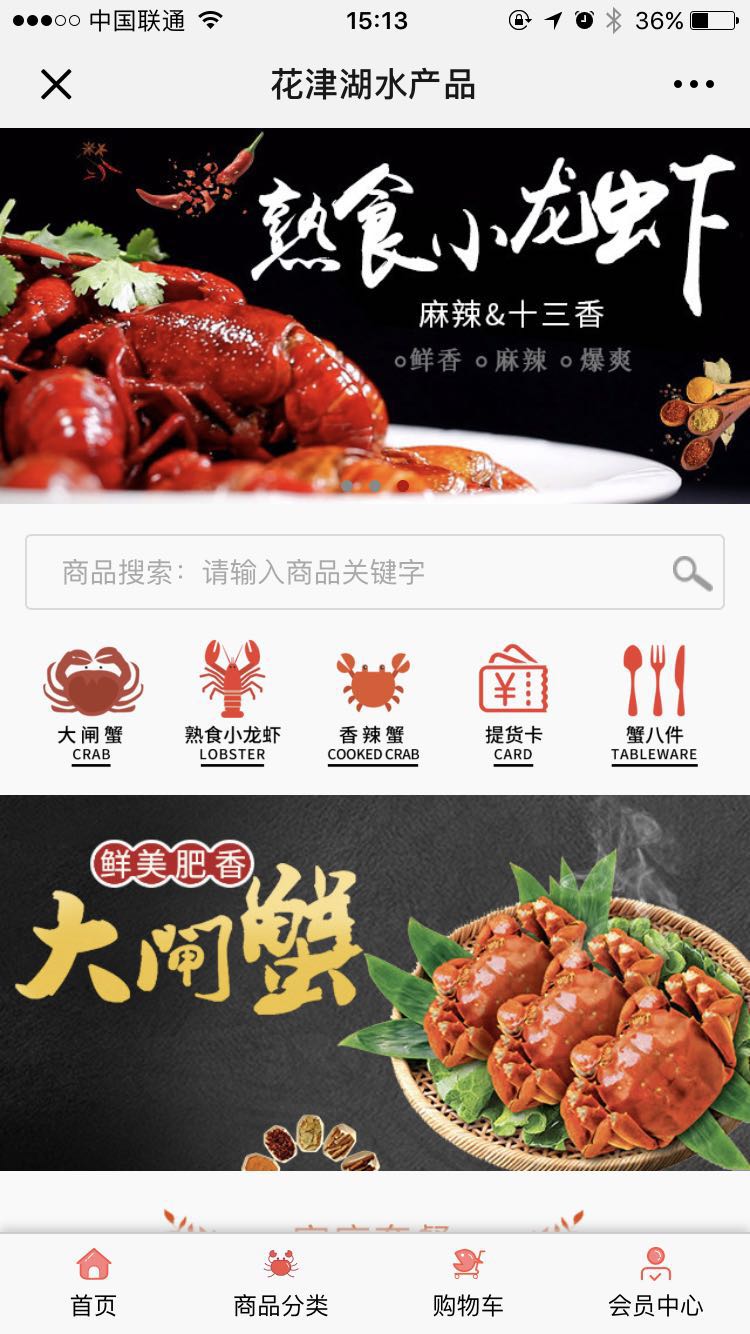Open the 熟食小龙虾 LOBSTER category
The width and height of the screenshot is (750, 1334).
click(x=232, y=705)
